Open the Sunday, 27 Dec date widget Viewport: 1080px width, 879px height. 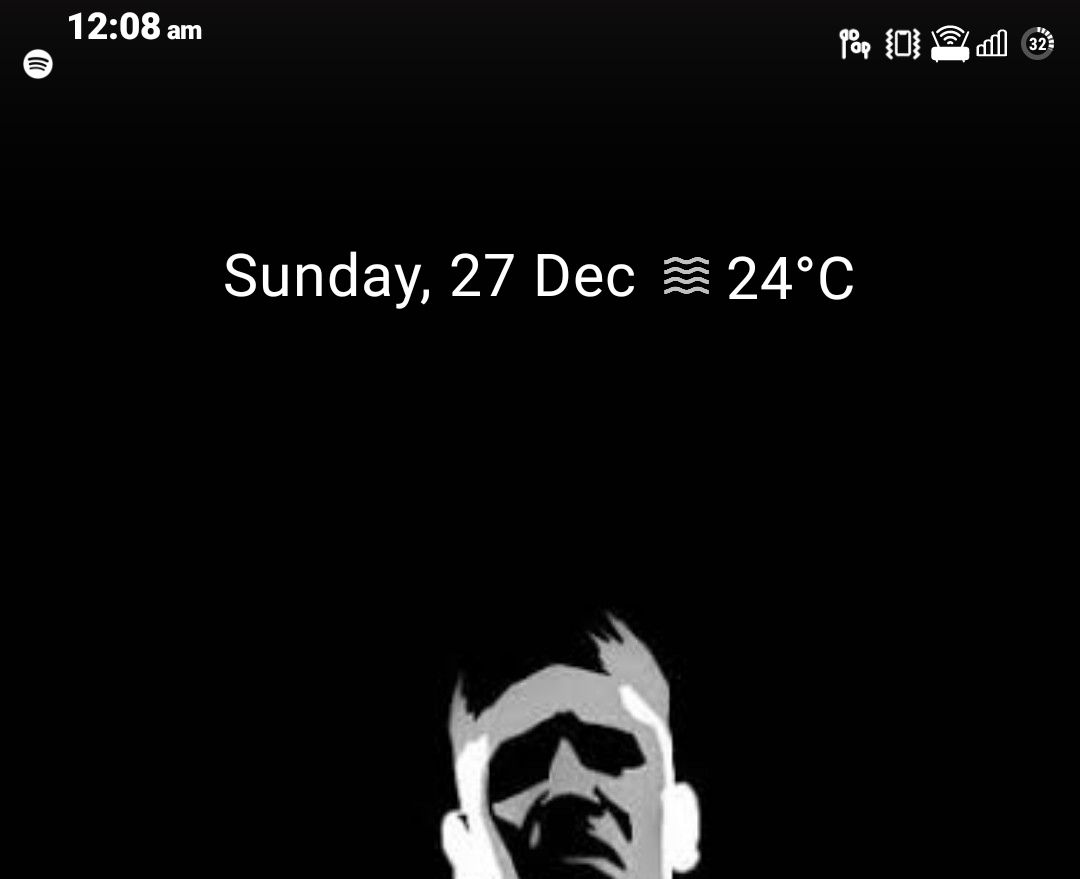[x=429, y=277]
